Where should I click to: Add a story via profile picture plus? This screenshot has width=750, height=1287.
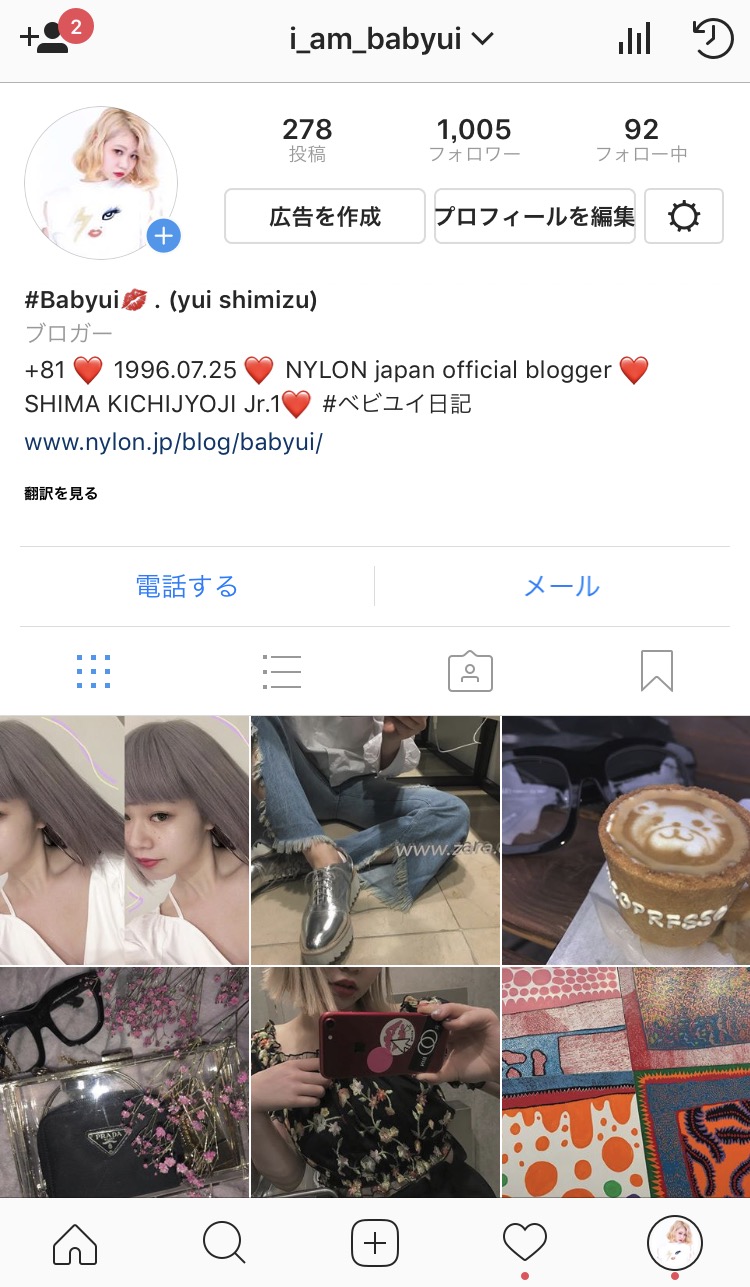coord(163,237)
